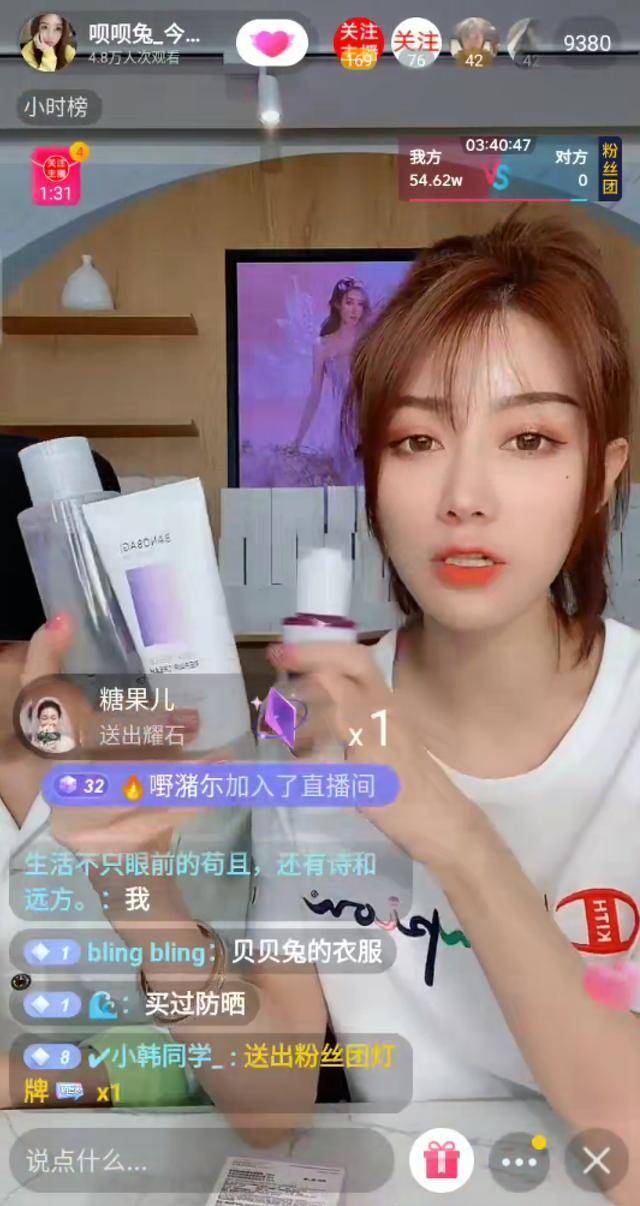The width and height of the screenshot is (640, 1206).
Task: Open the 小时榜 hourly ranking
Action: pos(58,108)
